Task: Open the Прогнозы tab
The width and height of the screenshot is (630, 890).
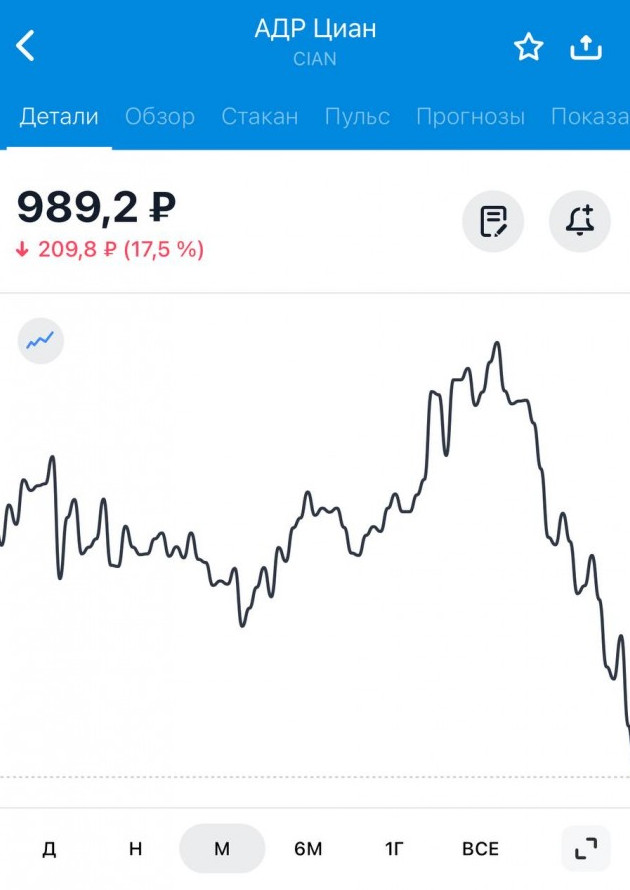Action: (470, 116)
